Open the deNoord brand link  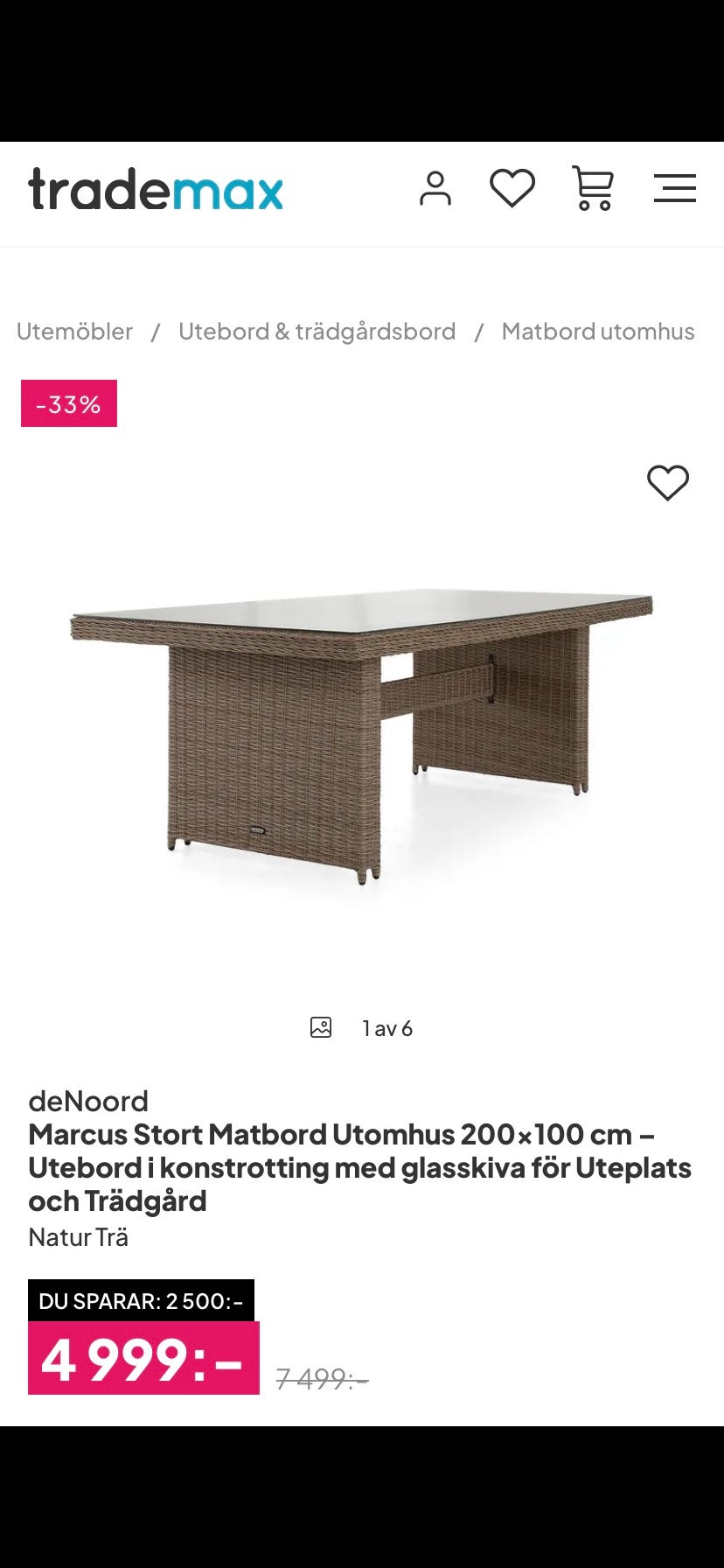(88, 1101)
